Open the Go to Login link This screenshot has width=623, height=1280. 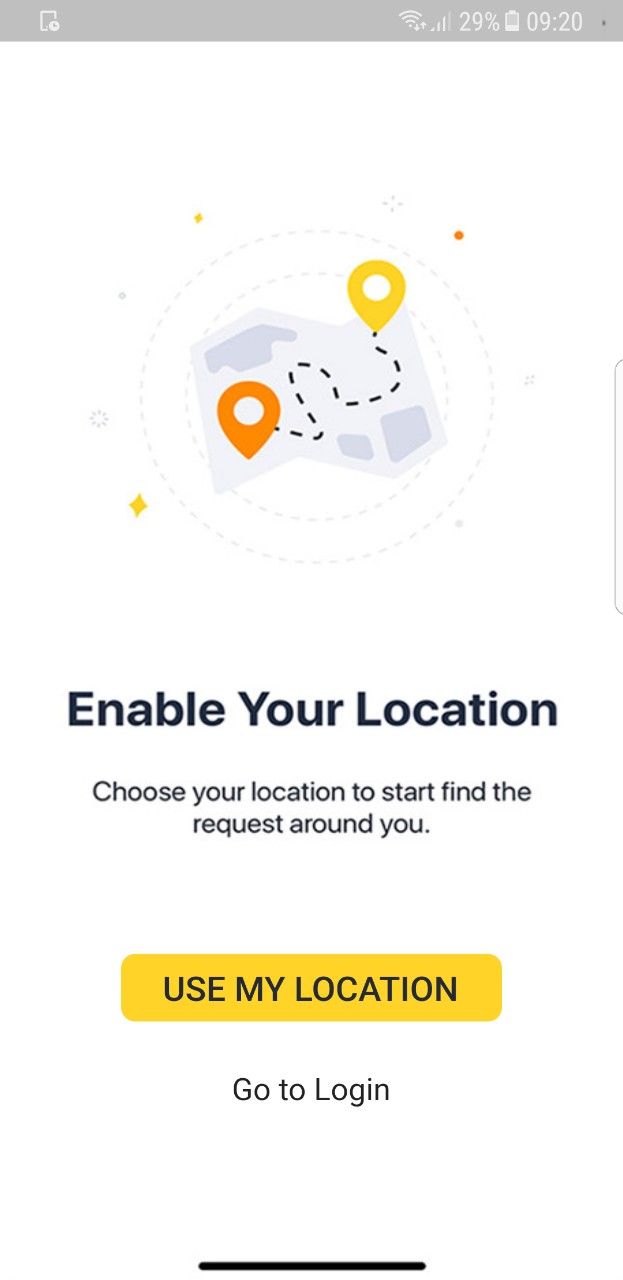[x=311, y=1089]
